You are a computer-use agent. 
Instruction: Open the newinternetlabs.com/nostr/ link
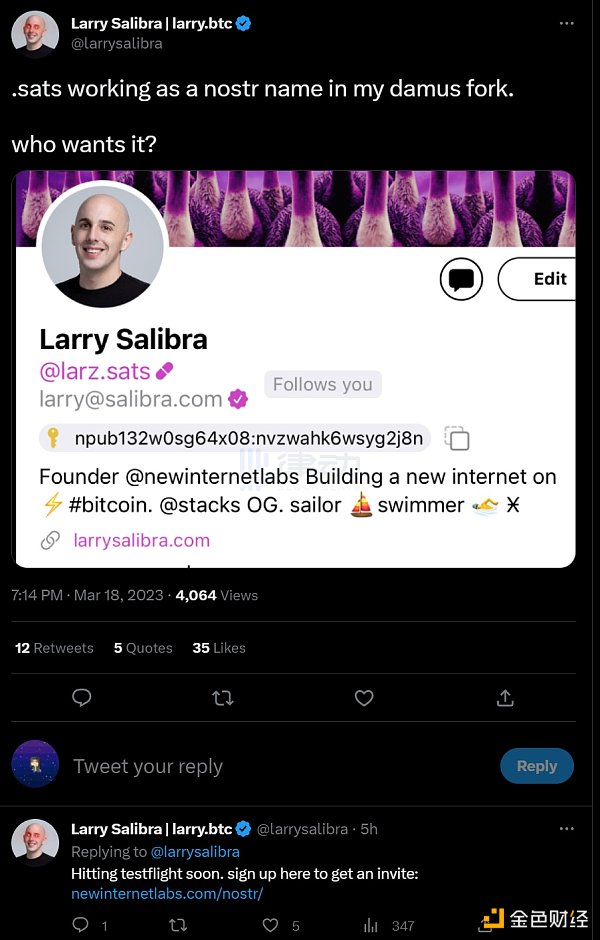[x=167, y=893]
